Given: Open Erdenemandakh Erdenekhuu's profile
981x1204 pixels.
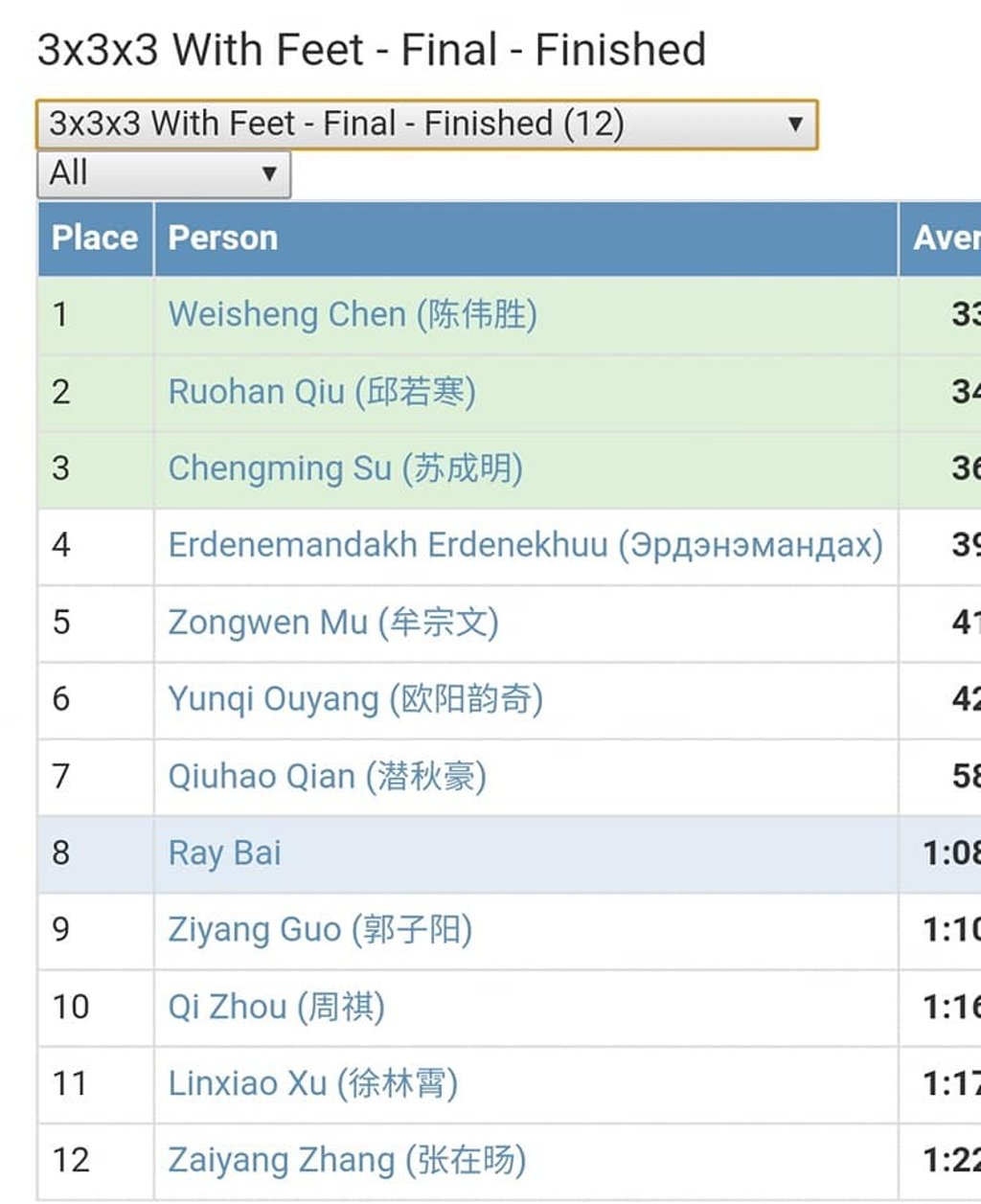Looking at the screenshot, I should tap(525, 545).
